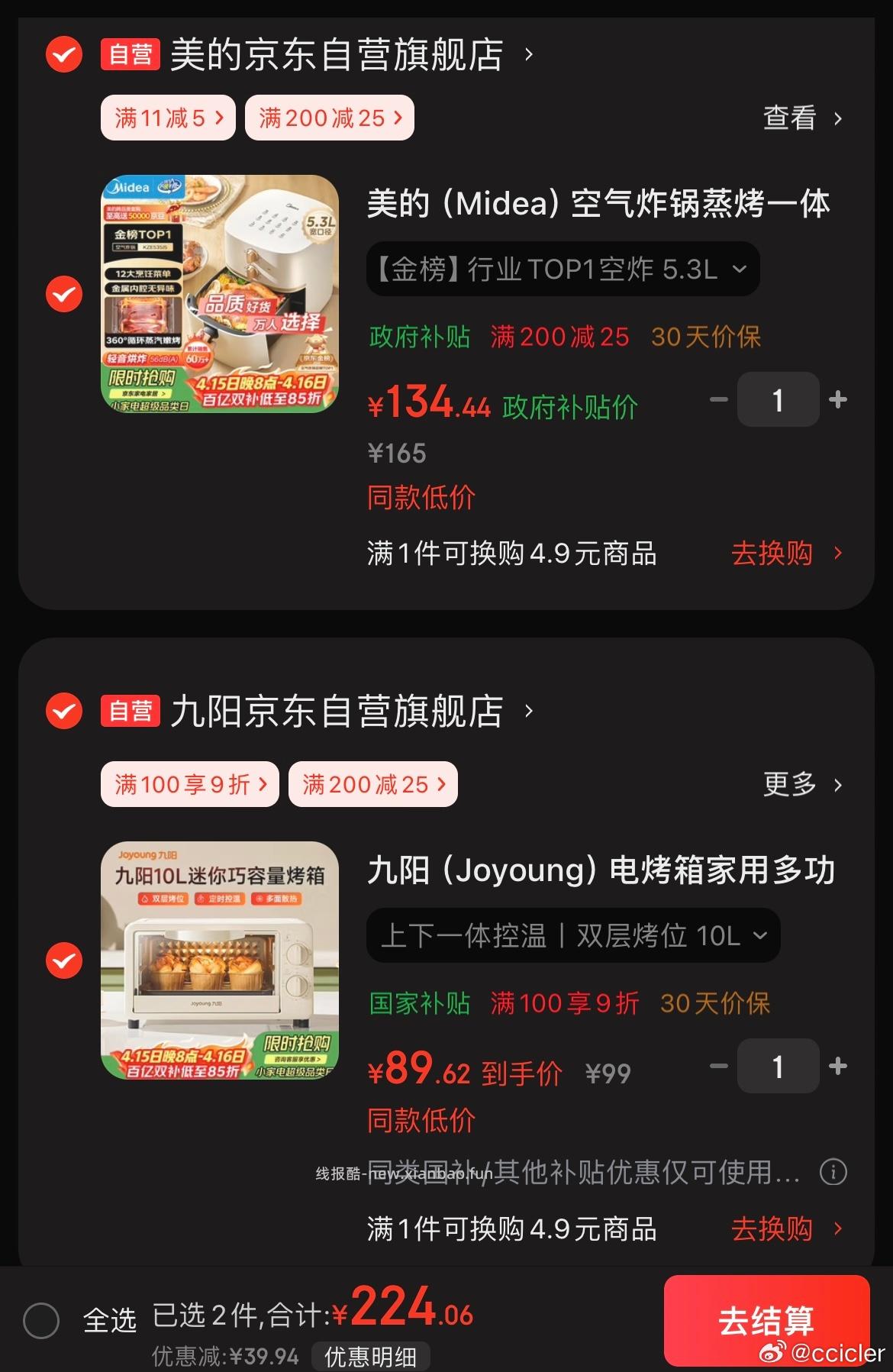Increase Joyoung oven quantity with plus icon
Image resolution: width=893 pixels, height=1372 pixels.
tap(838, 1066)
